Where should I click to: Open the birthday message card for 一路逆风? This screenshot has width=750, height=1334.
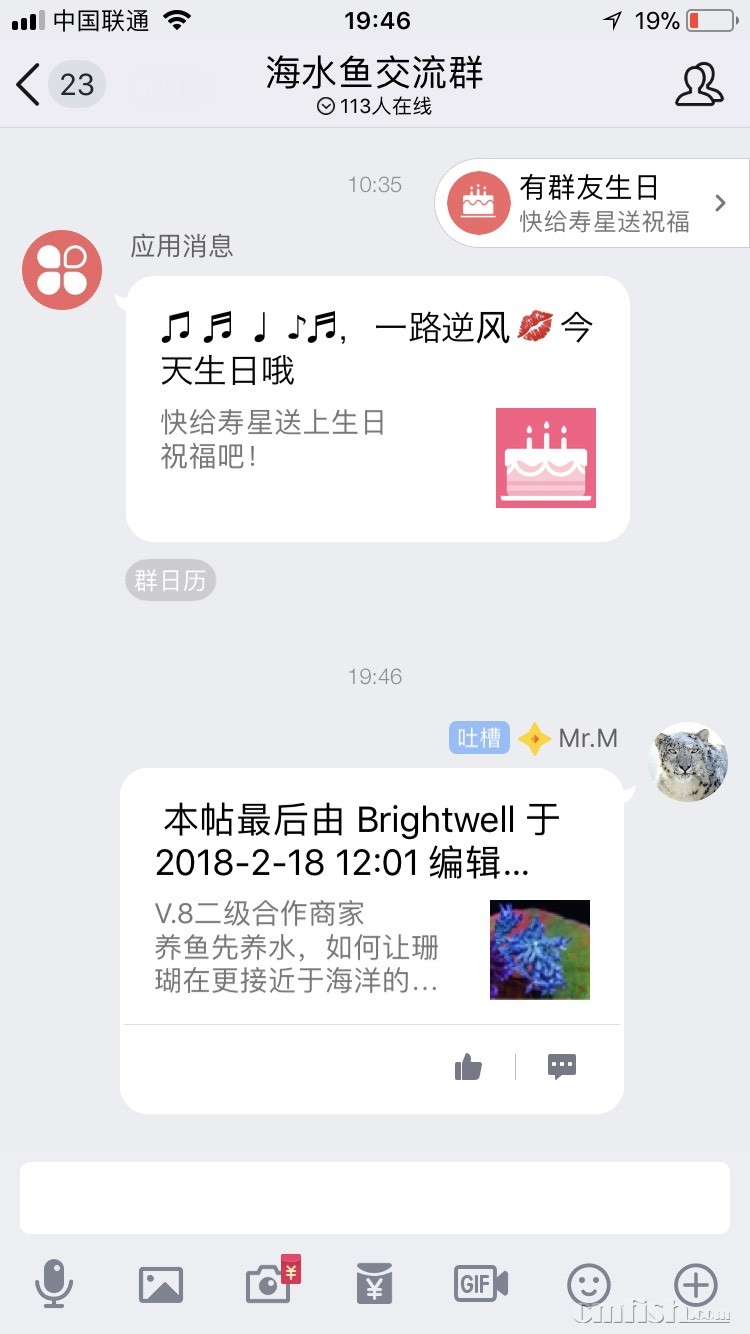click(377, 408)
